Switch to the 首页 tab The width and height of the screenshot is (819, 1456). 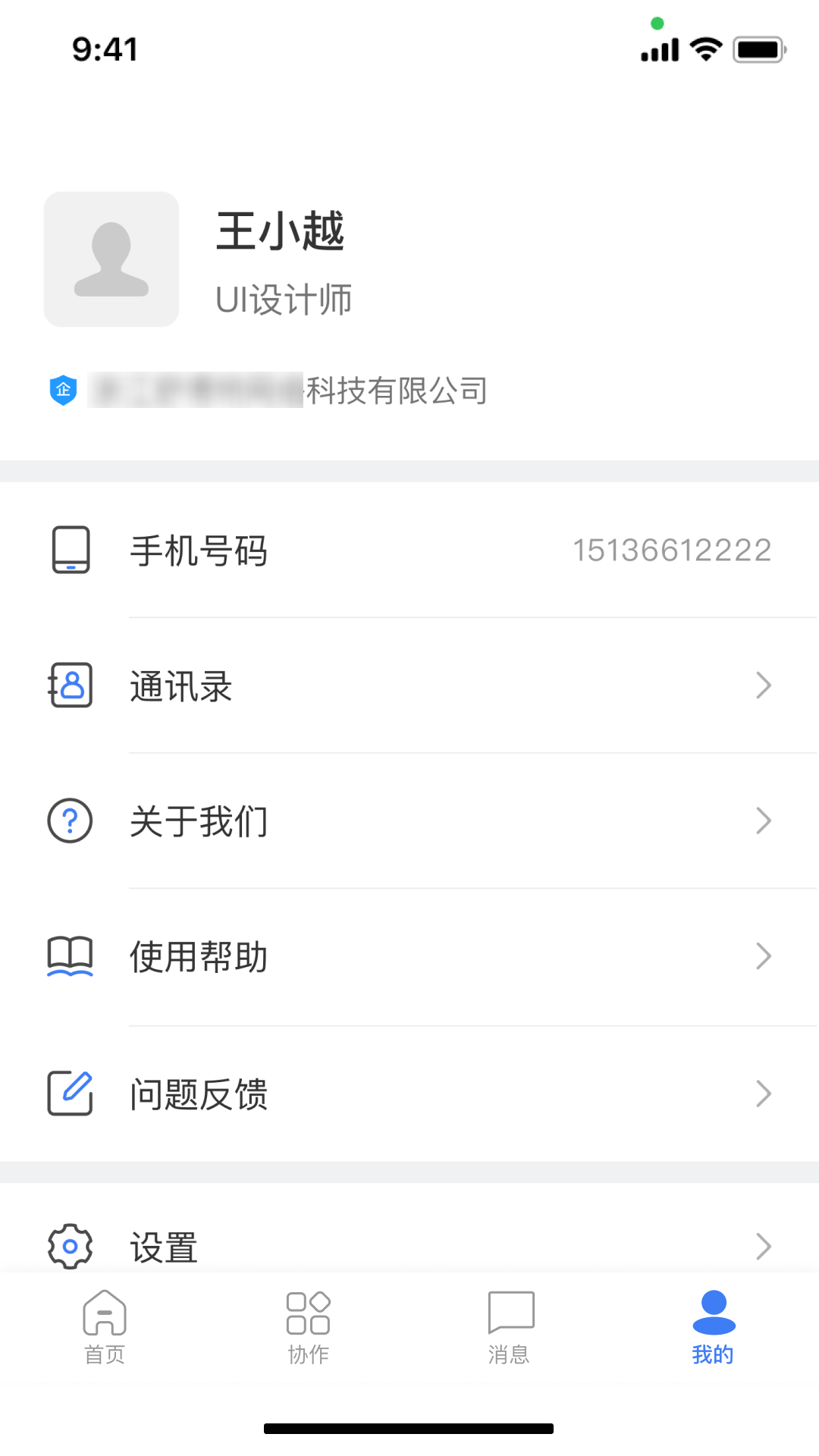coord(105,1327)
